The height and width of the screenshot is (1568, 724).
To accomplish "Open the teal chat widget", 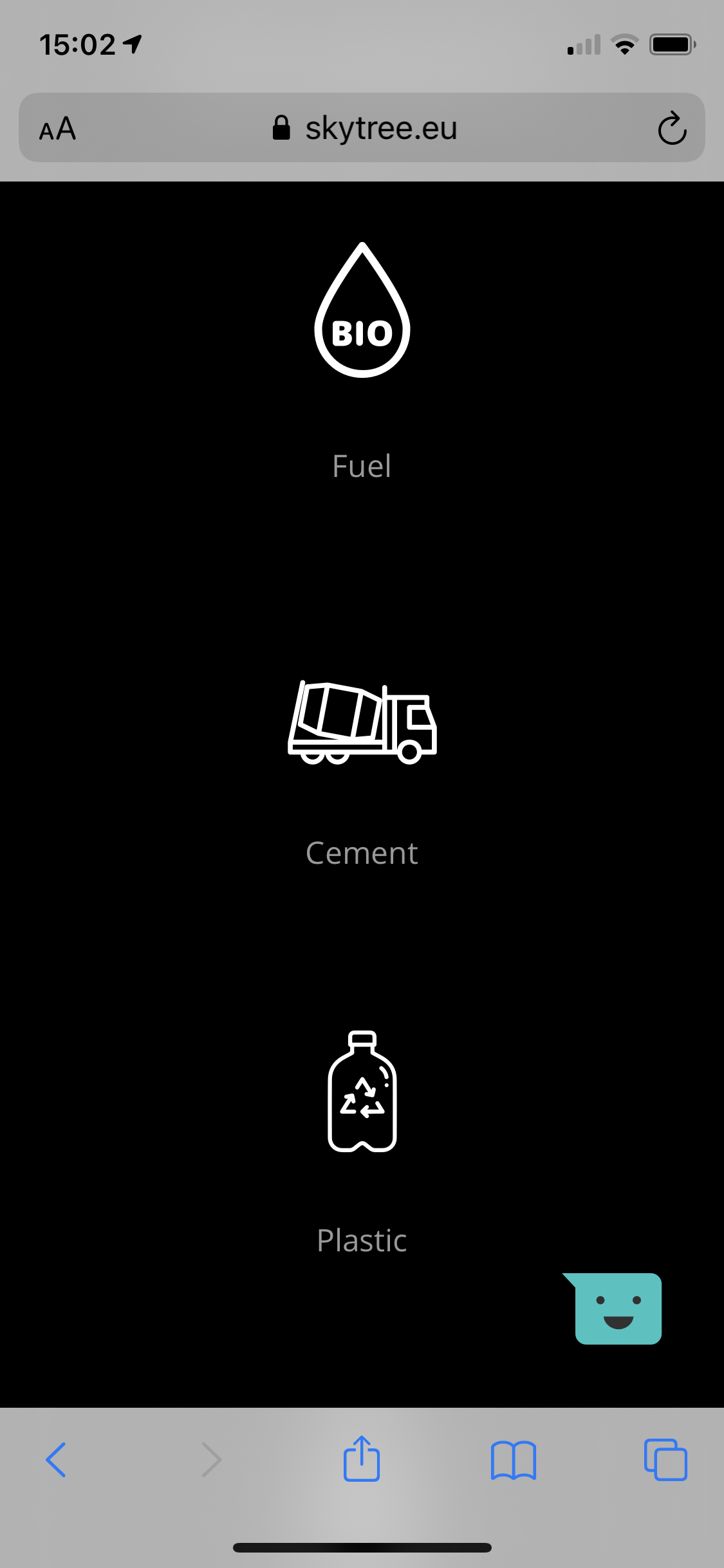I will pyautogui.click(x=618, y=1309).
